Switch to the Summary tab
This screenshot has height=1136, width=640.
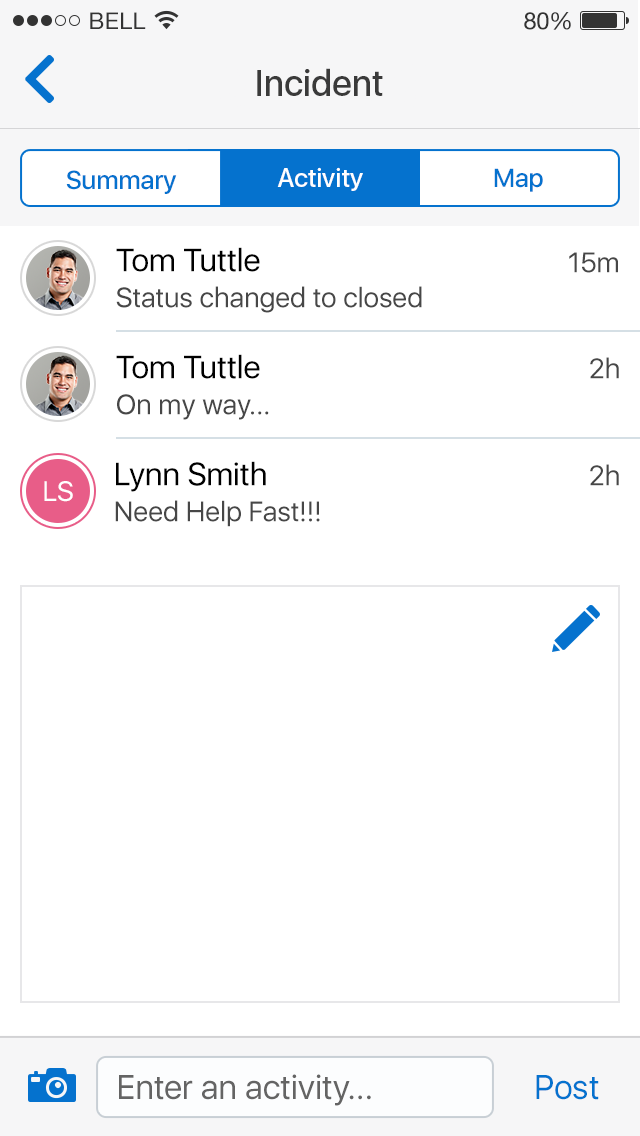point(121,179)
